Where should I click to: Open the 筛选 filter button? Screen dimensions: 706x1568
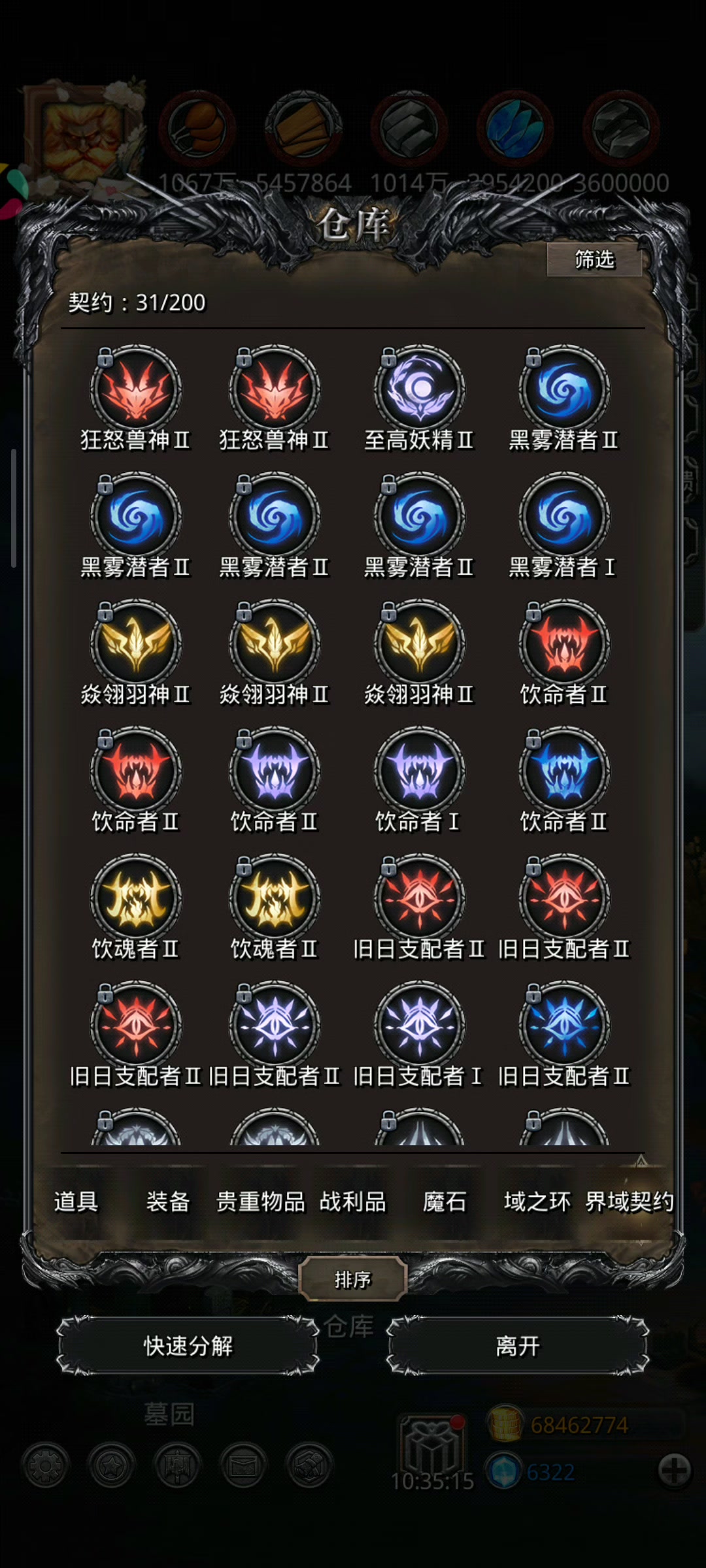(x=594, y=260)
